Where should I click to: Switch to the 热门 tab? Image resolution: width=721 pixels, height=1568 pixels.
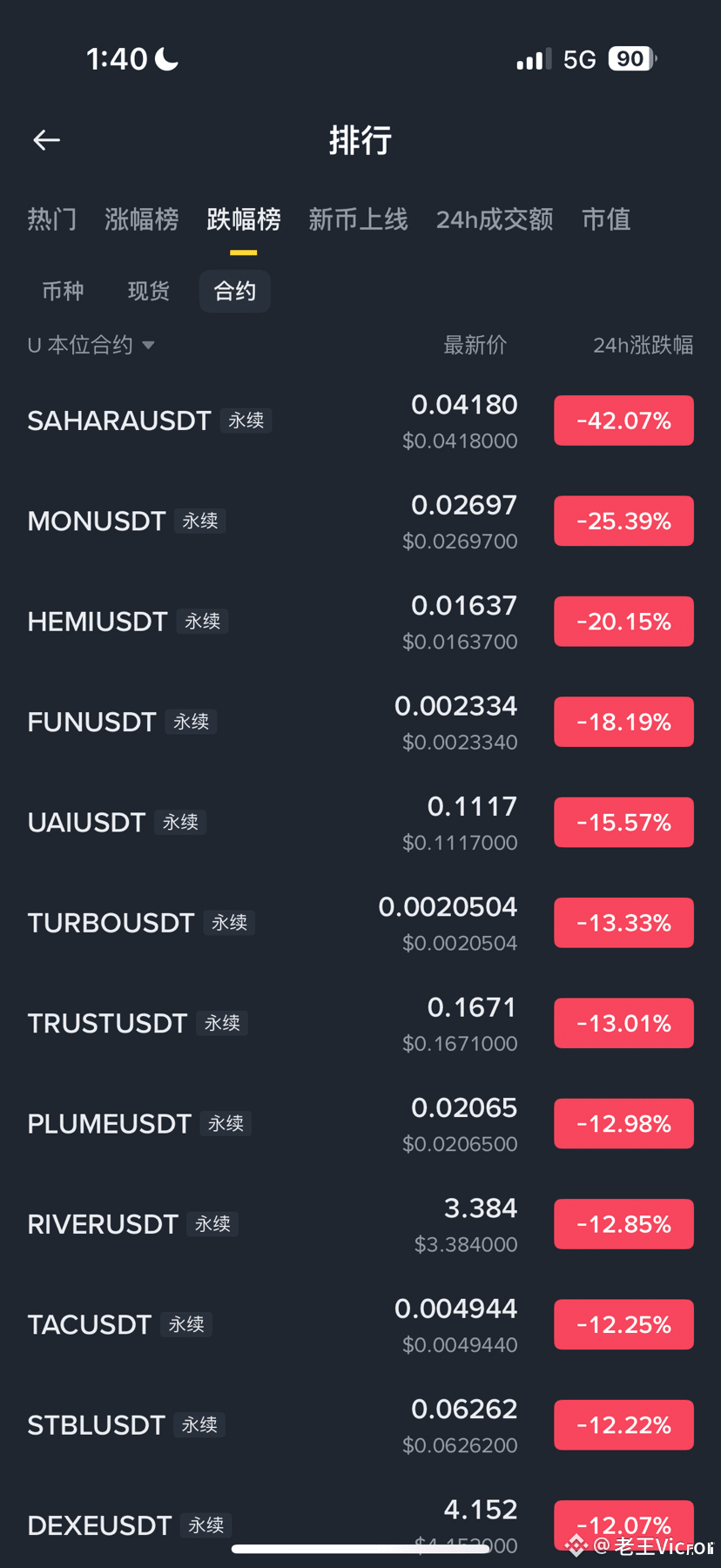[x=51, y=219]
